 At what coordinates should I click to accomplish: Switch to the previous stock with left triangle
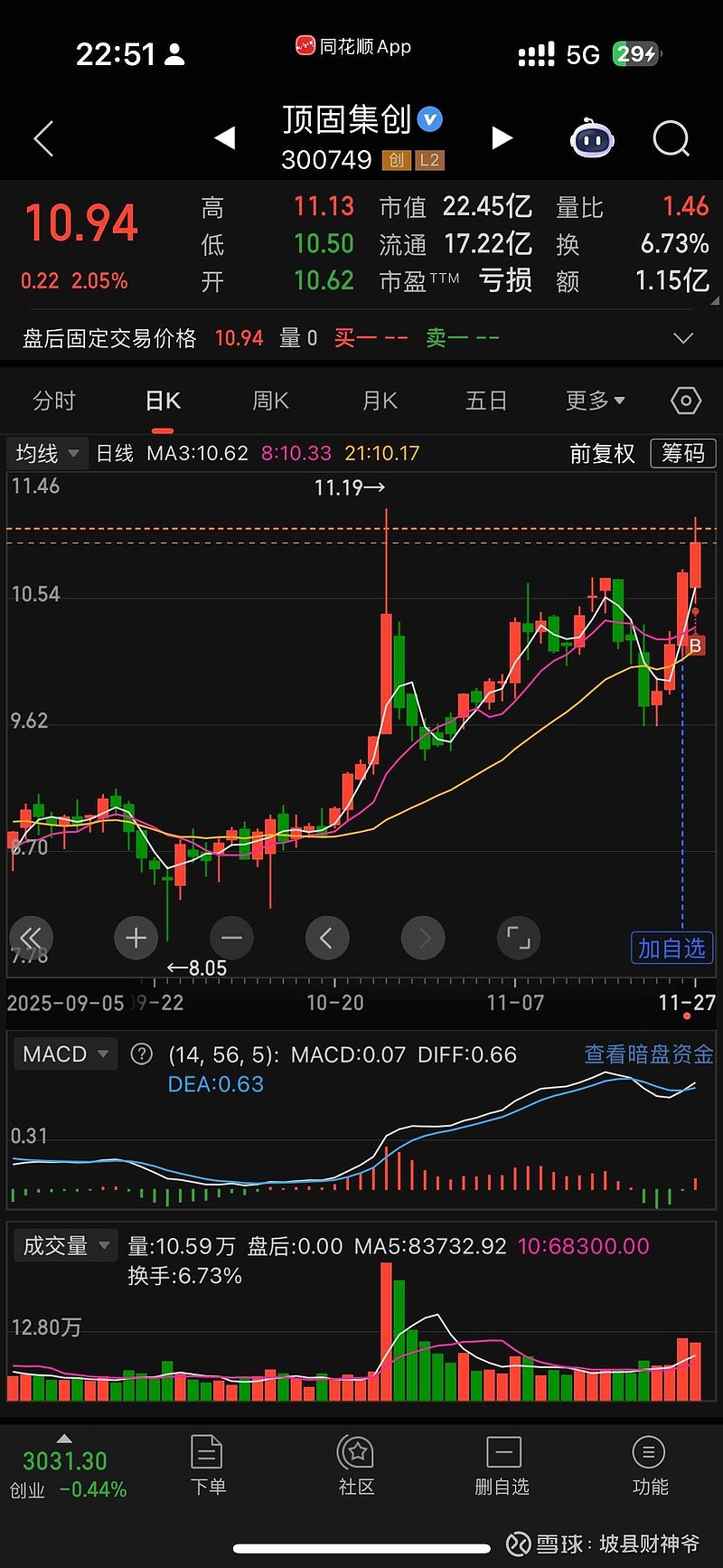click(225, 137)
